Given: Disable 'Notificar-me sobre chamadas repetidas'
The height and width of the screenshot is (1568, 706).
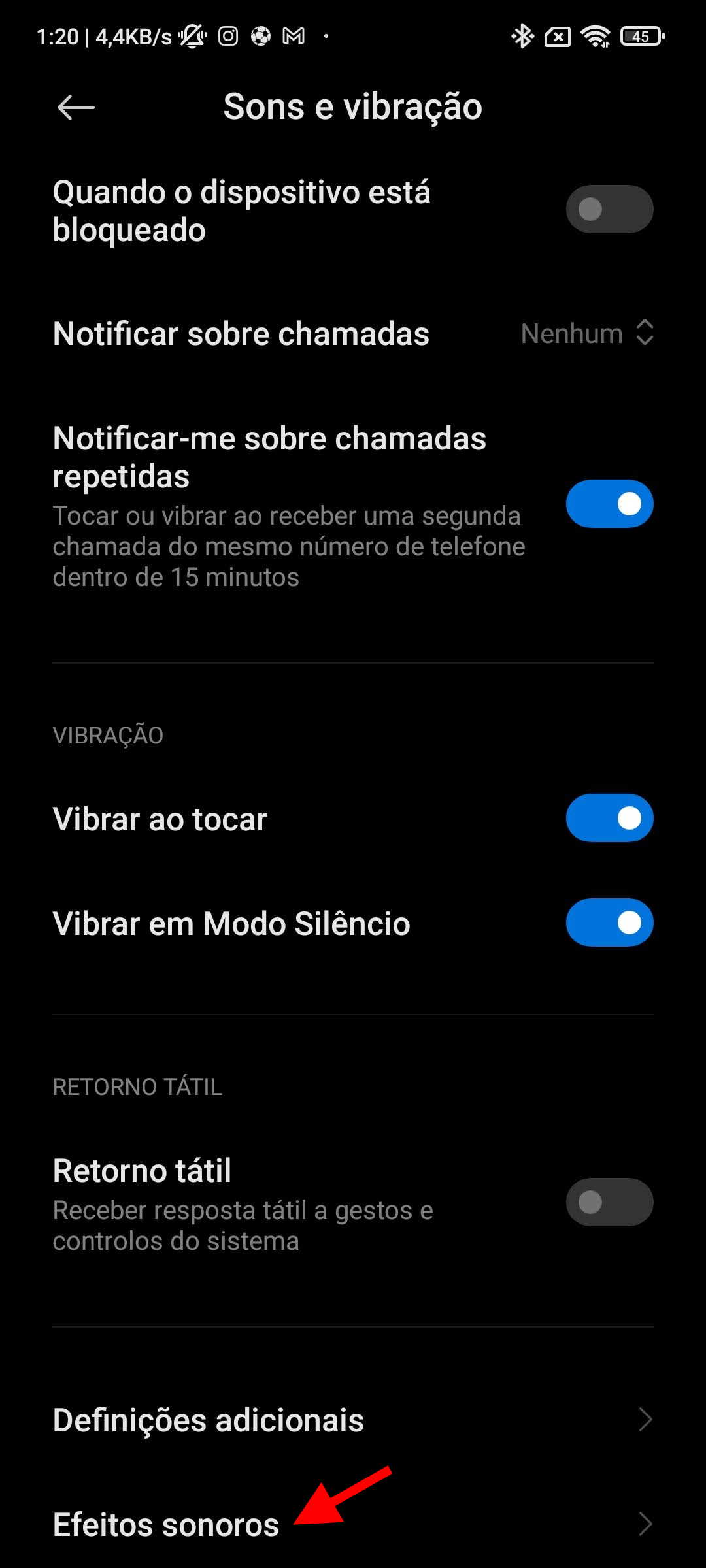Looking at the screenshot, I should pos(609,504).
